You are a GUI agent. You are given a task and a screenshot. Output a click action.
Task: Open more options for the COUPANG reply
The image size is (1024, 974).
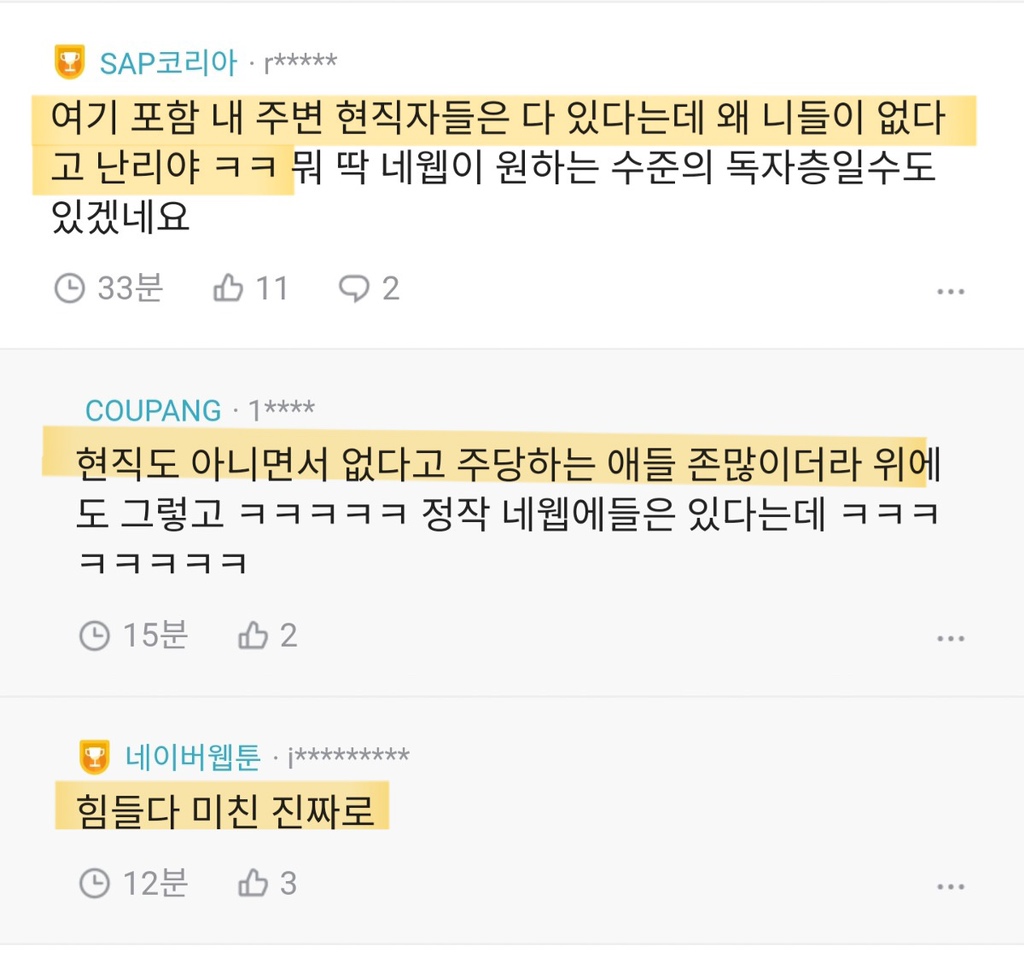[x=950, y=639]
